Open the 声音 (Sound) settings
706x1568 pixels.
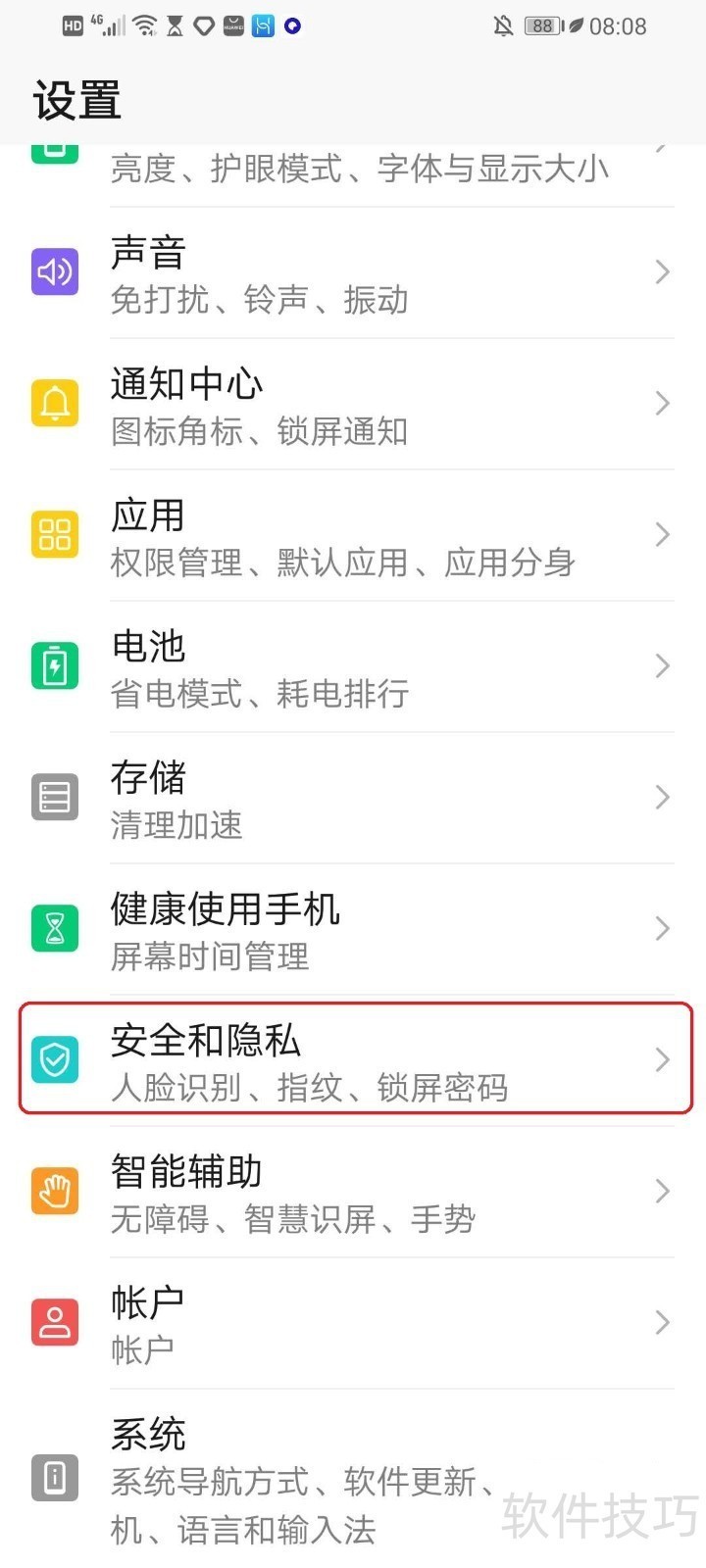[353, 273]
